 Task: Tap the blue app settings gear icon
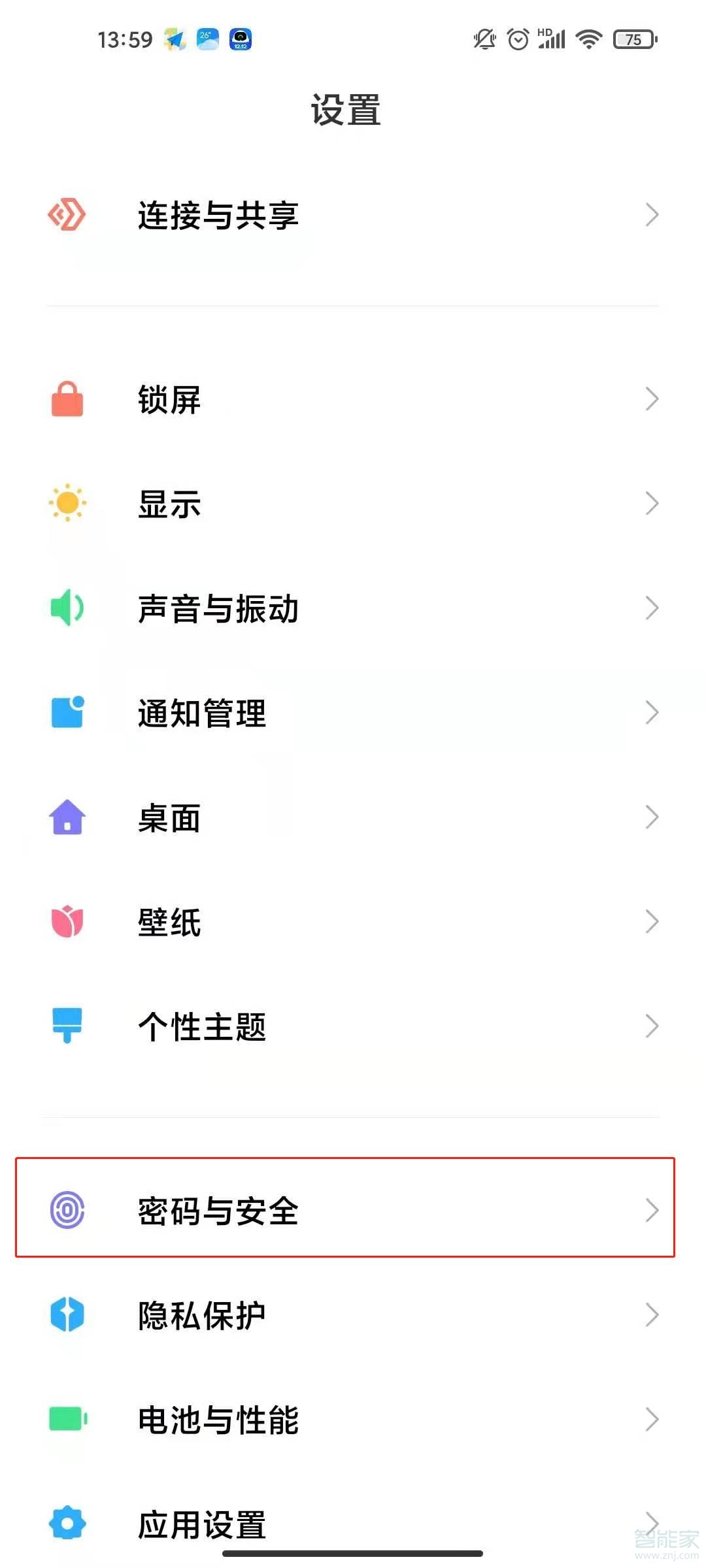[67, 1522]
